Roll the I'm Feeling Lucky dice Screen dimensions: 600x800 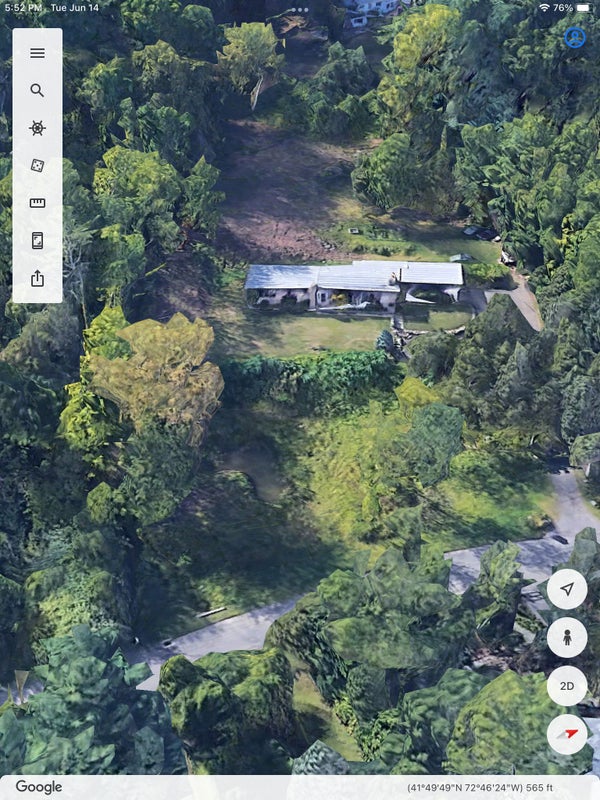[37, 165]
